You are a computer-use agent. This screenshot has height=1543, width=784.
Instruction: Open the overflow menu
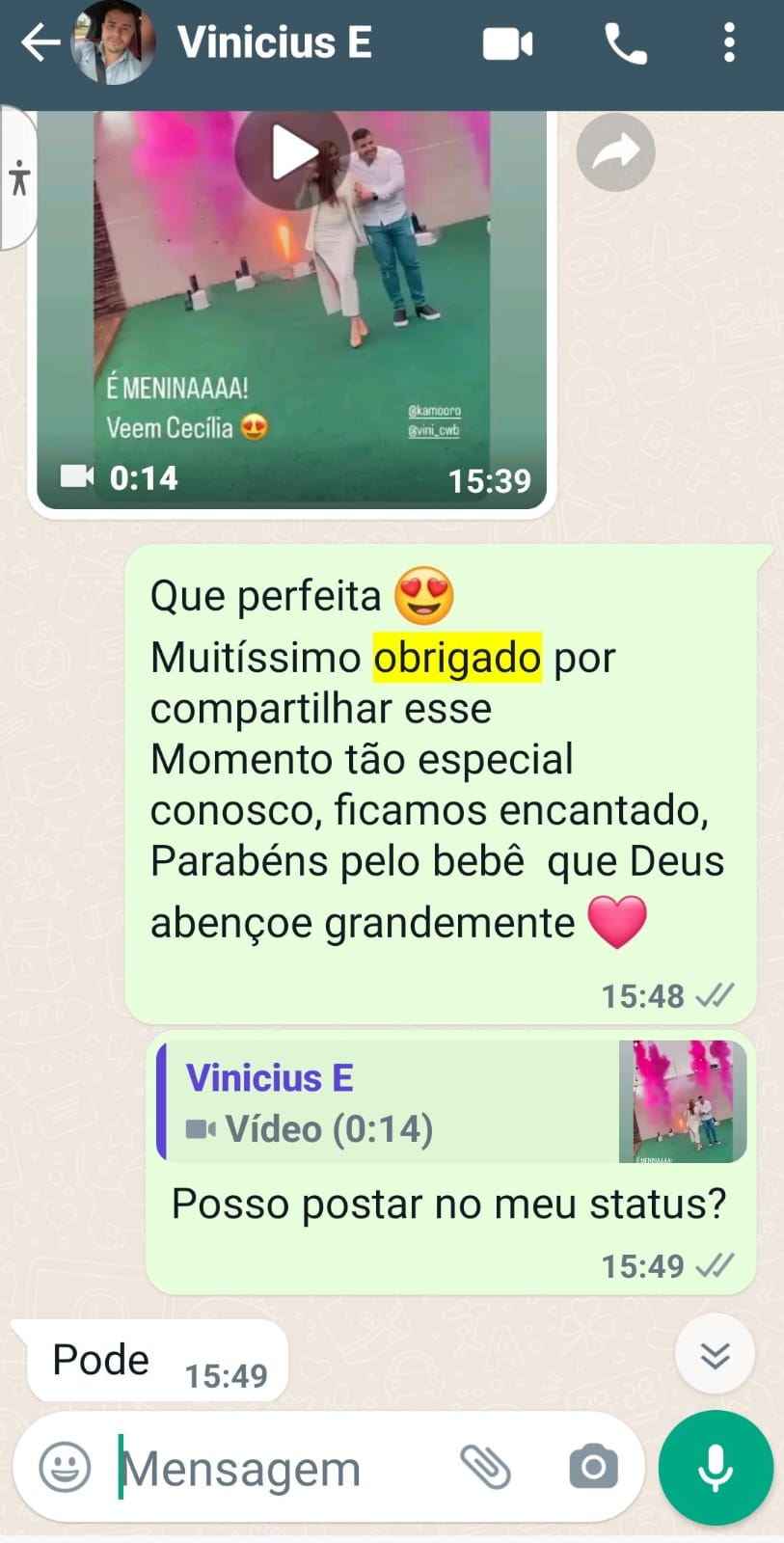pos(729,44)
